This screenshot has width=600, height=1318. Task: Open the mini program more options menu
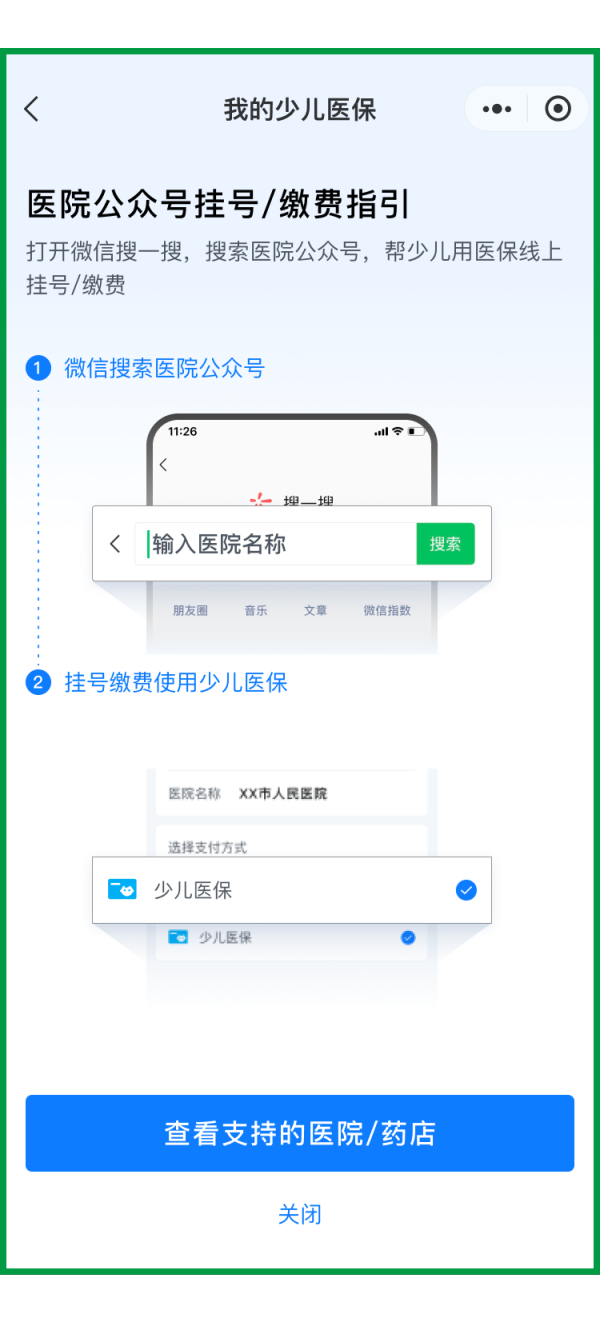pos(497,109)
